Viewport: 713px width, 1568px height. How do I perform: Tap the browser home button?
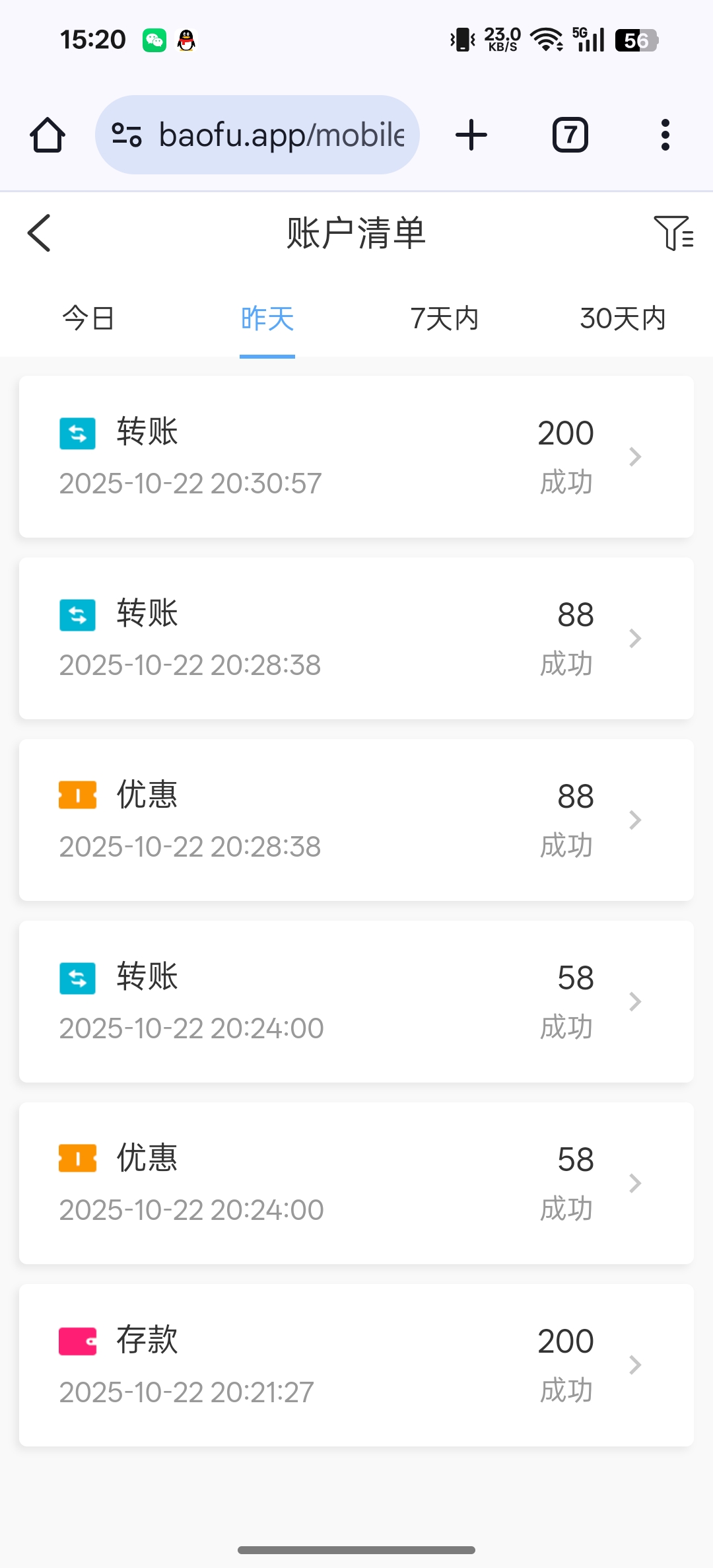48,135
